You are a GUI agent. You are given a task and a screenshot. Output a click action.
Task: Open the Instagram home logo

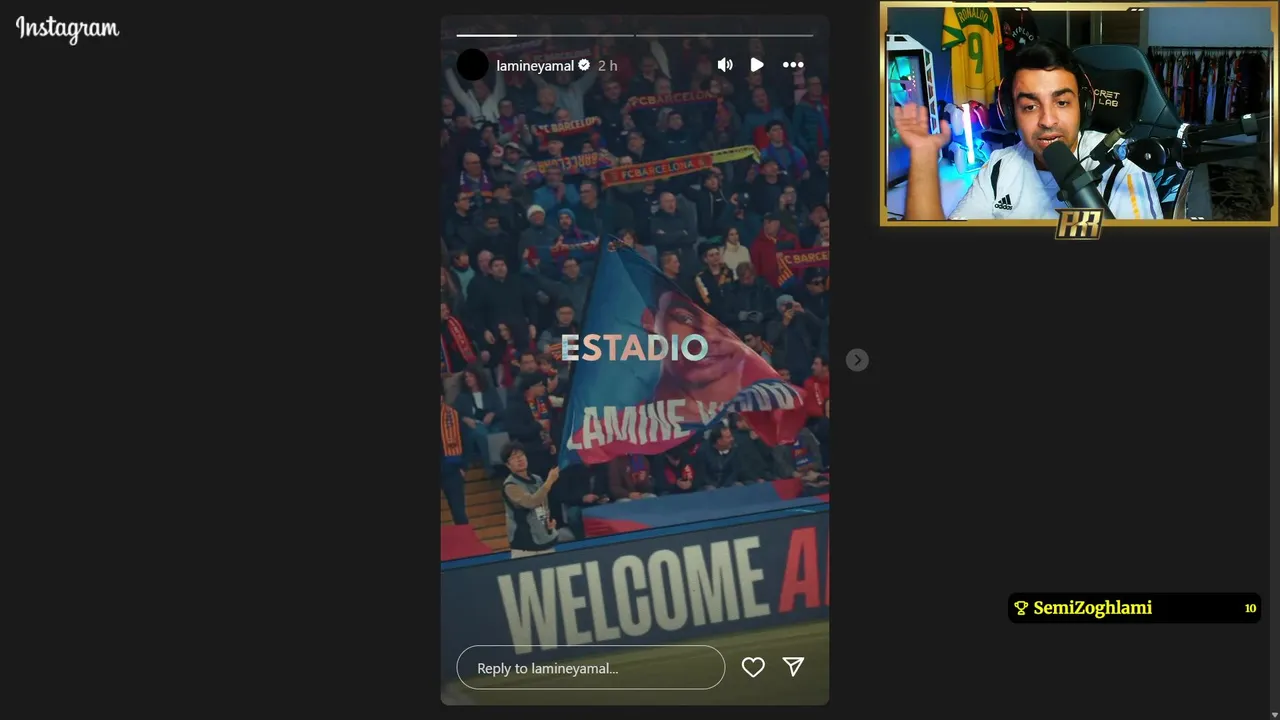(x=67, y=28)
